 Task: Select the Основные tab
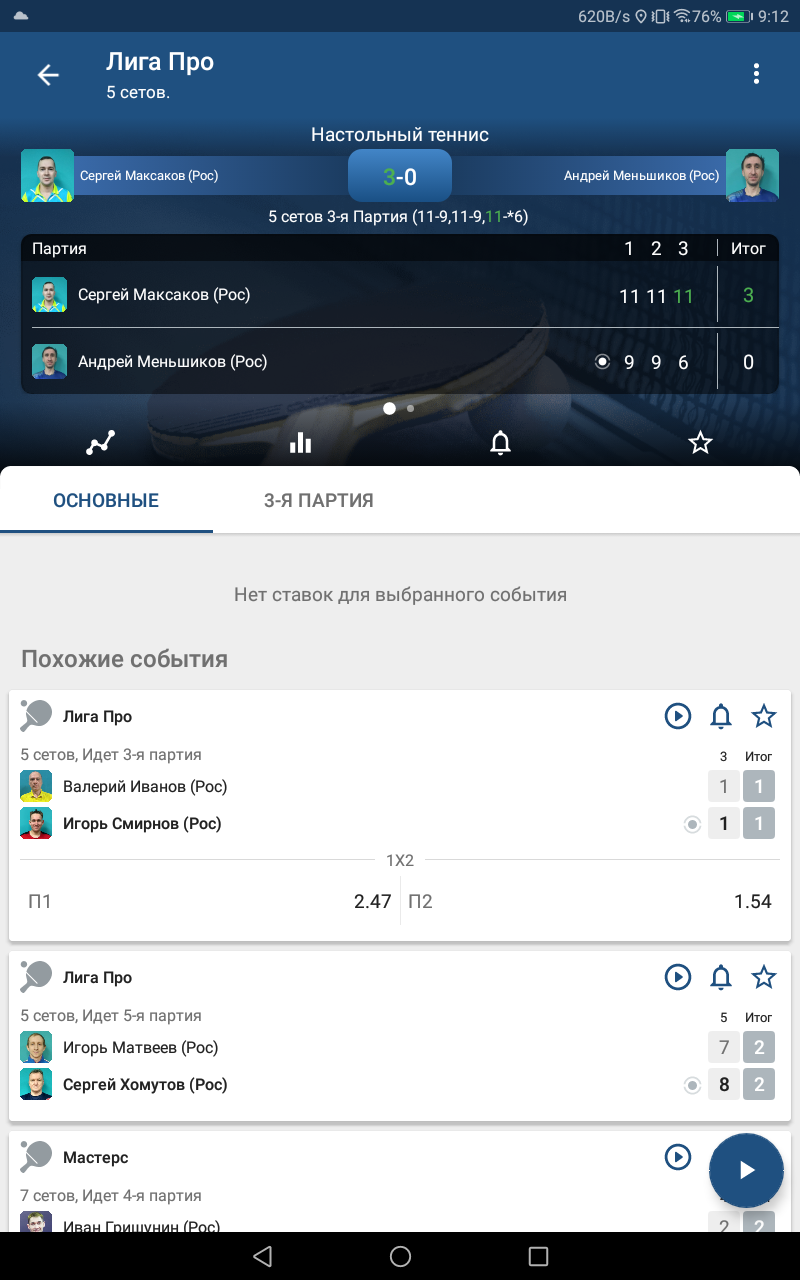[x=106, y=500]
